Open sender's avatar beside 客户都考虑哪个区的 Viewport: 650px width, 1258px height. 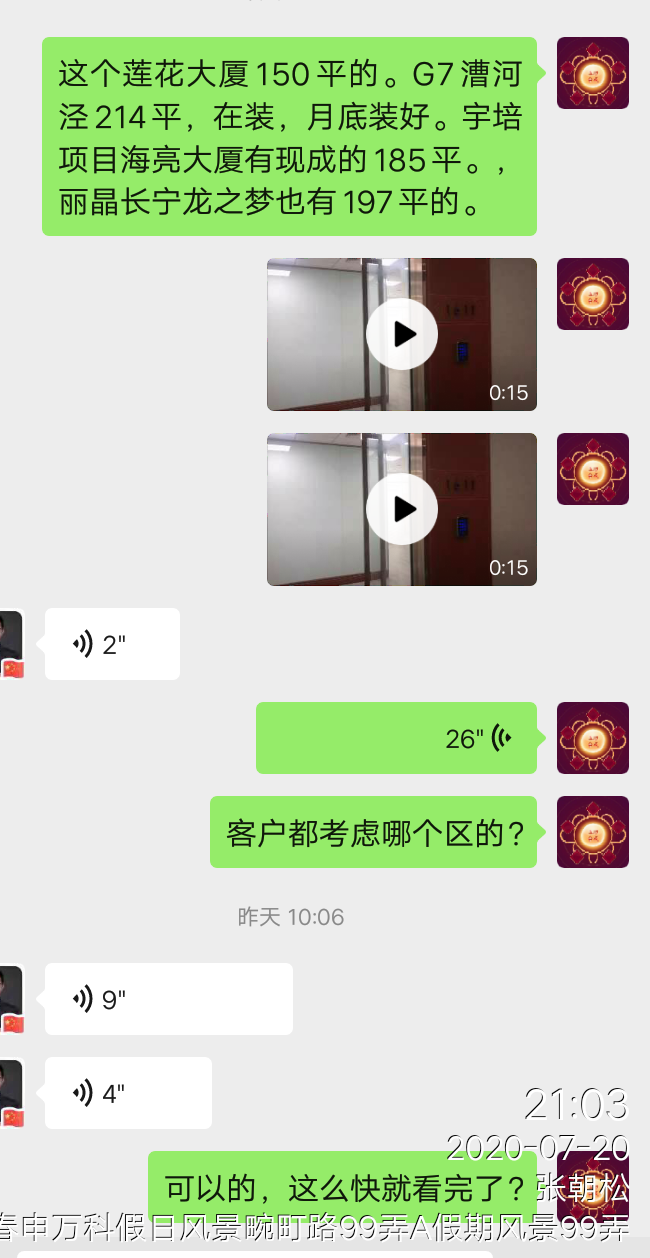(592, 831)
